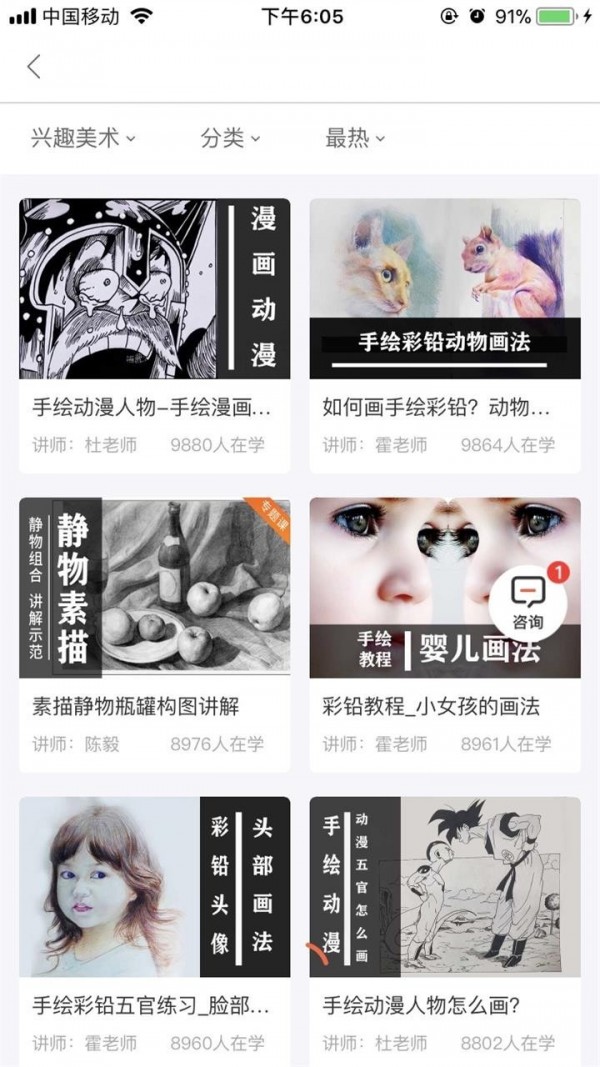Open the 手绘动漫人物-手绘漫画 course card
600x1067 pixels.
click(x=155, y=335)
